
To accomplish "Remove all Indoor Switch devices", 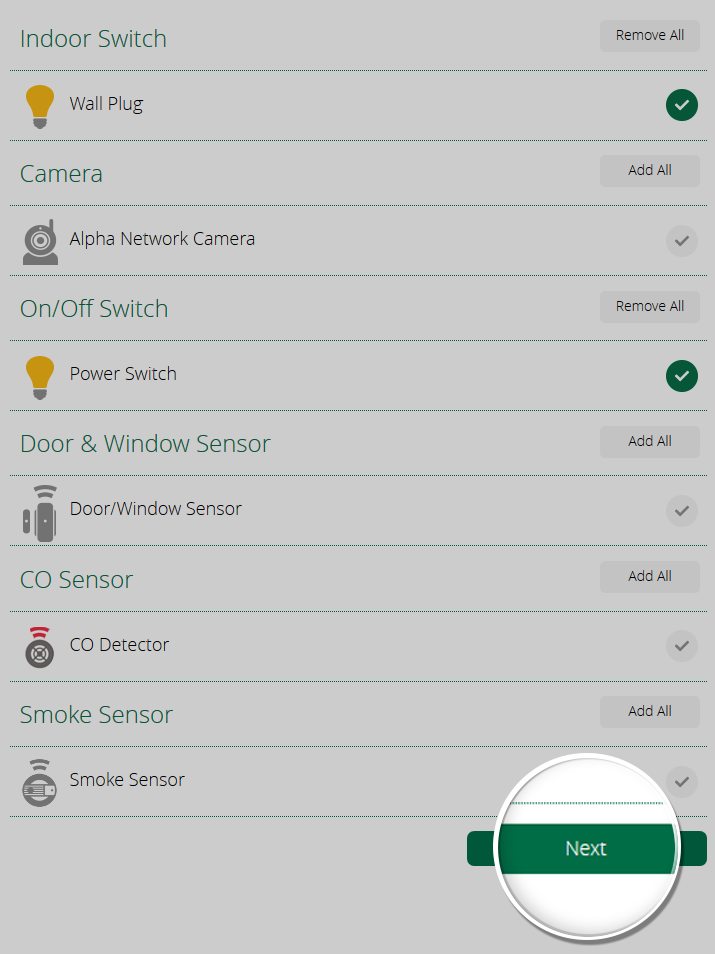I will (649, 36).
